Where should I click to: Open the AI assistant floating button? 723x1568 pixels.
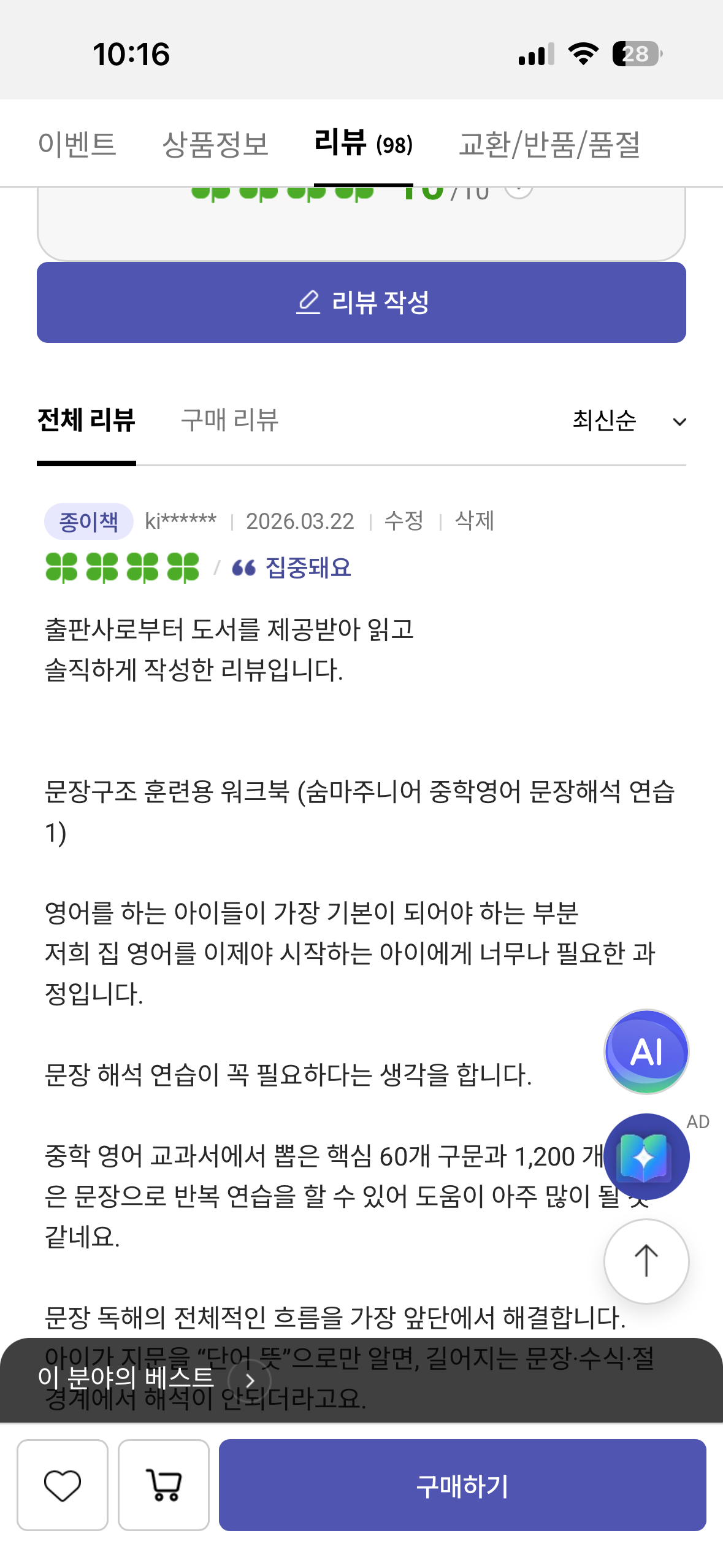tap(646, 1051)
